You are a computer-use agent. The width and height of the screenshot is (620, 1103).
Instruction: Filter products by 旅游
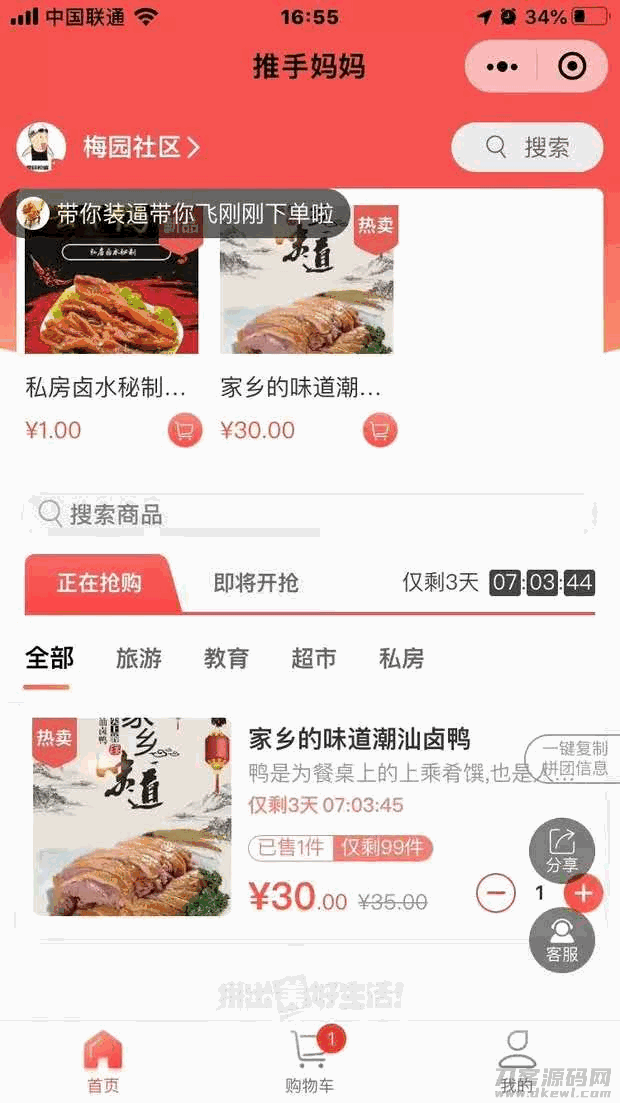[x=139, y=658]
